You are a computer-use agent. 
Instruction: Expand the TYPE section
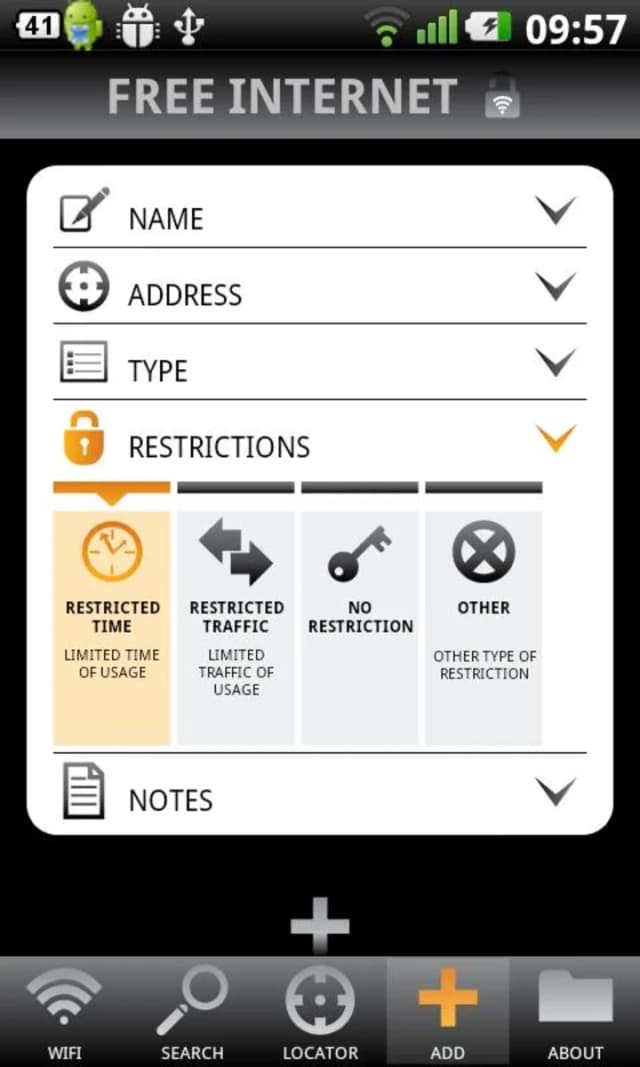point(320,362)
